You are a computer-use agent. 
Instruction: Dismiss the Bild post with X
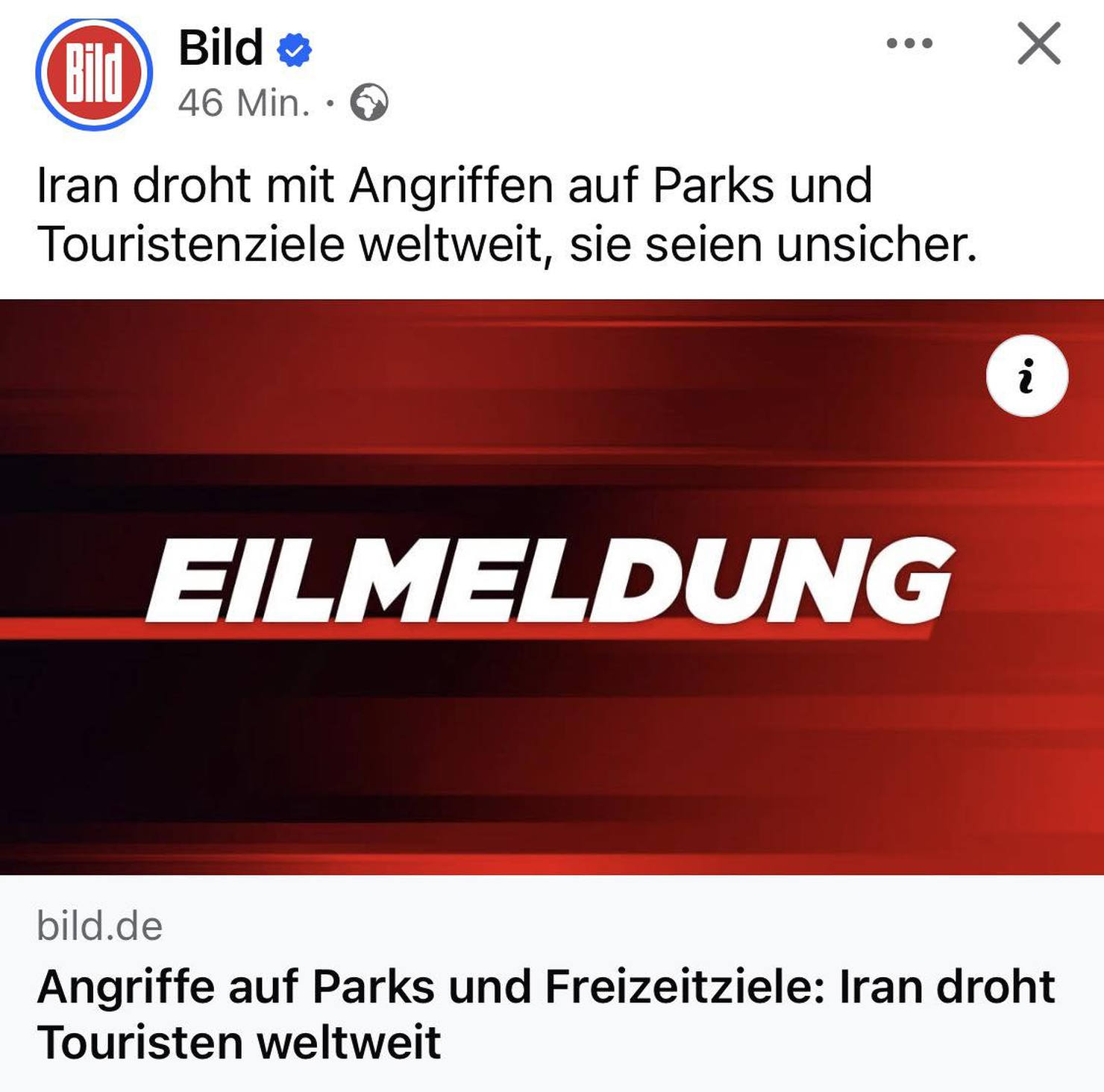pos(1038,43)
